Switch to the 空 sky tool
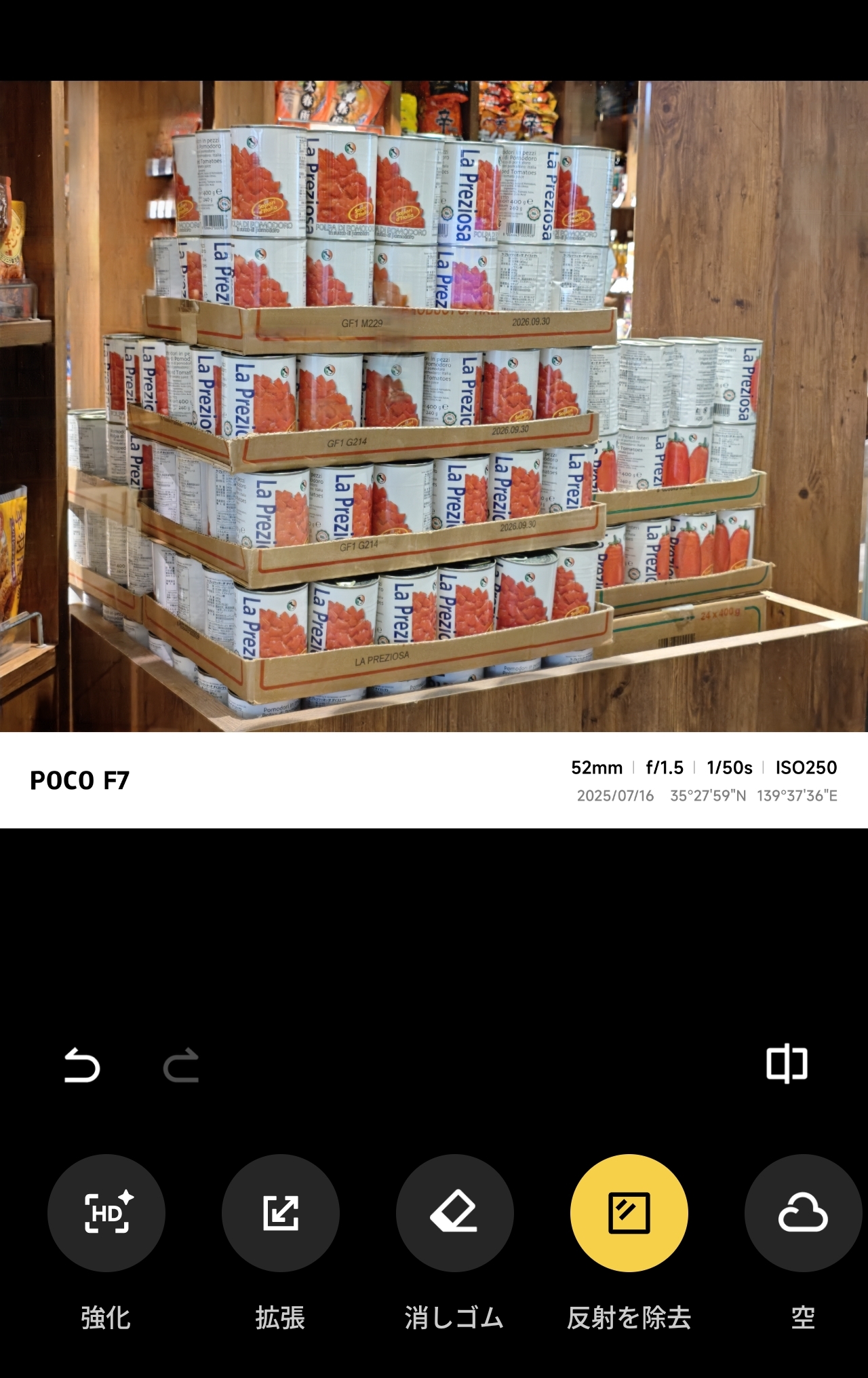The width and height of the screenshot is (868, 1378). pos(803,1212)
